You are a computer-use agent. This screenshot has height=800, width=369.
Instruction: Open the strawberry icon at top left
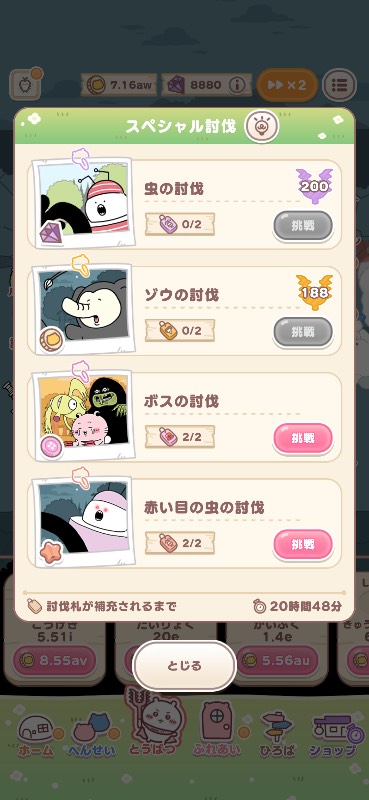(x=24, y=84)
